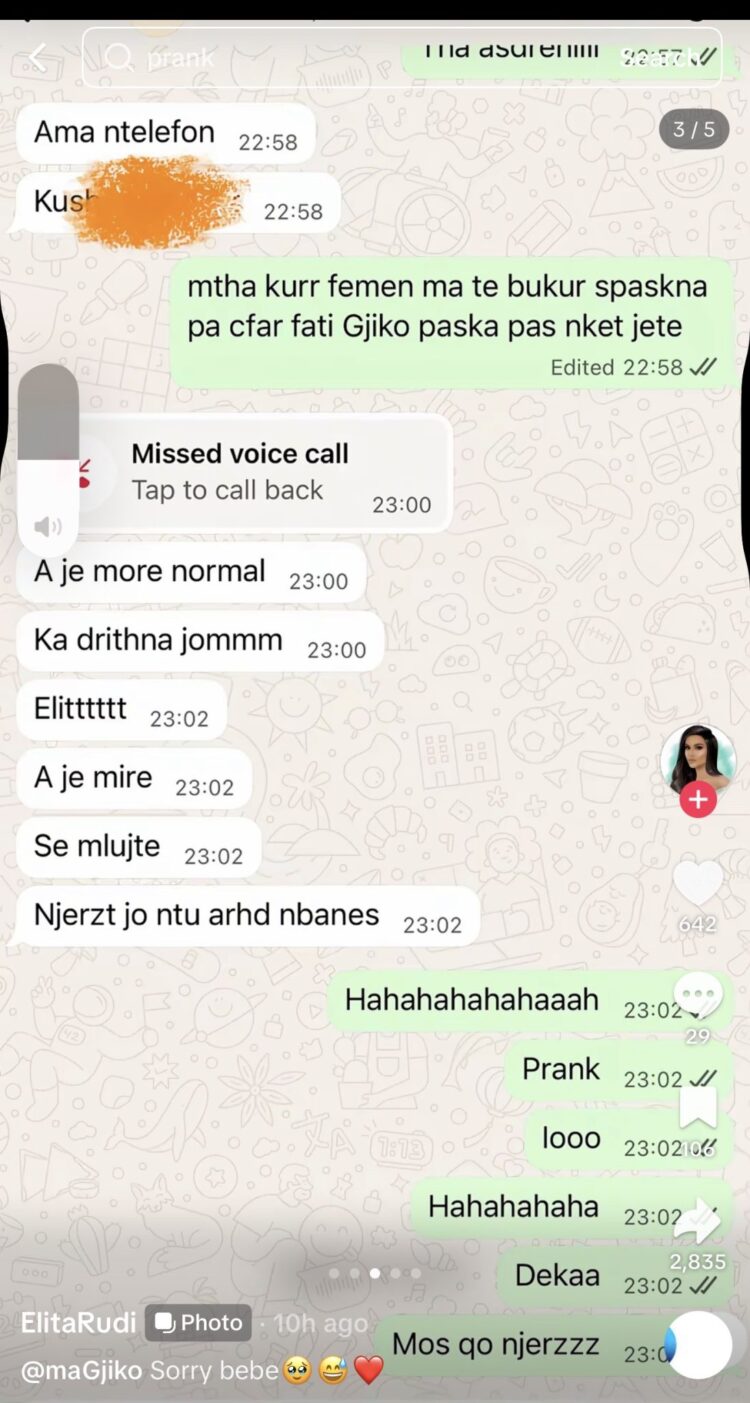Image resolution: width=750 pixels, height=1403 pixels.
Task: Go back using the top arrow
Action: 37,58
